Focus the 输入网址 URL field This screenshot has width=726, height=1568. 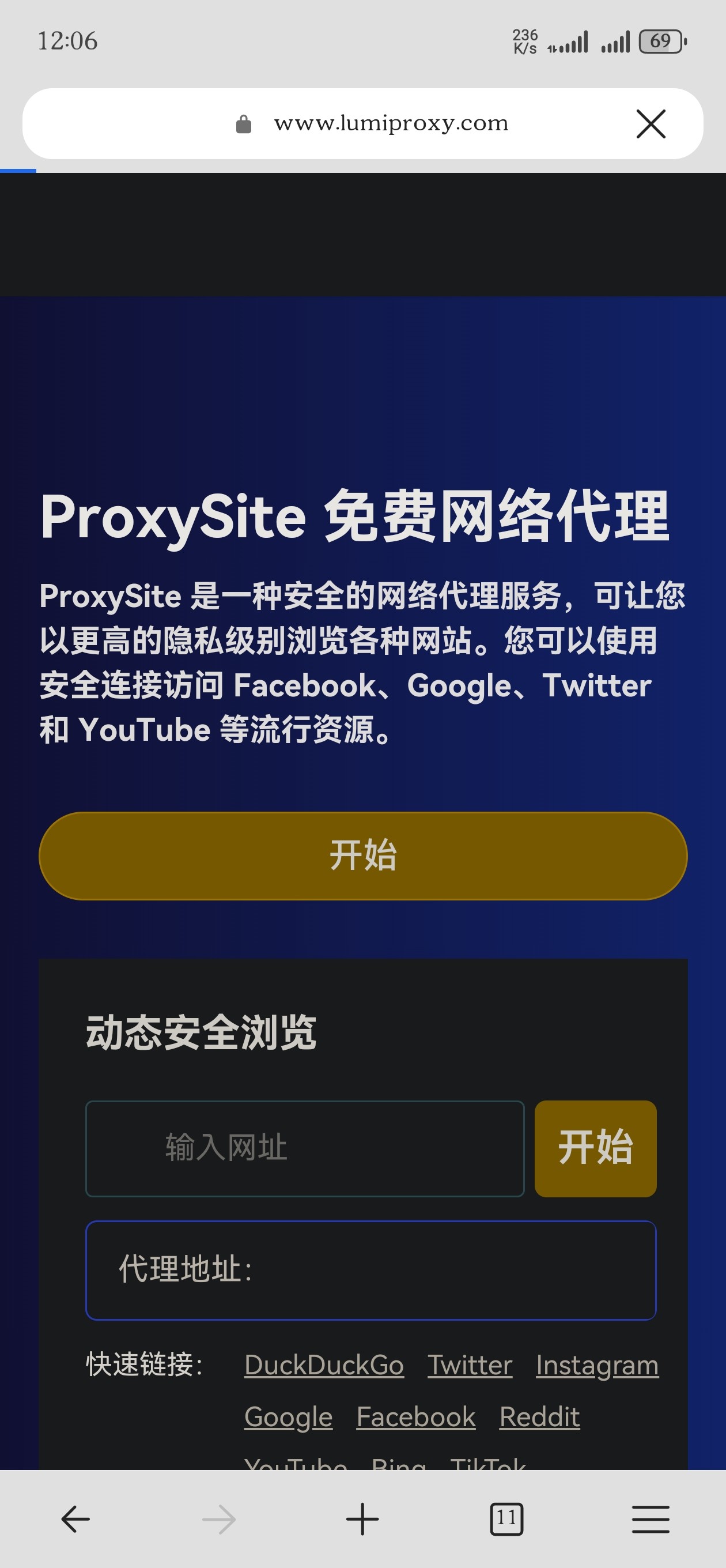point(304,1148)
